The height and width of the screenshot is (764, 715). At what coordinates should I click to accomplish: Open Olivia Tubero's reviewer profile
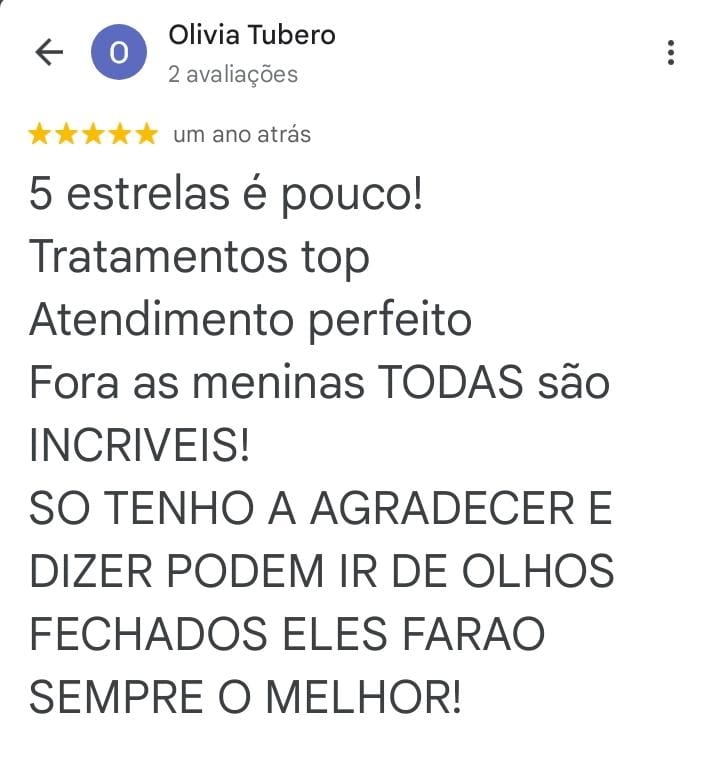[251, 36]
